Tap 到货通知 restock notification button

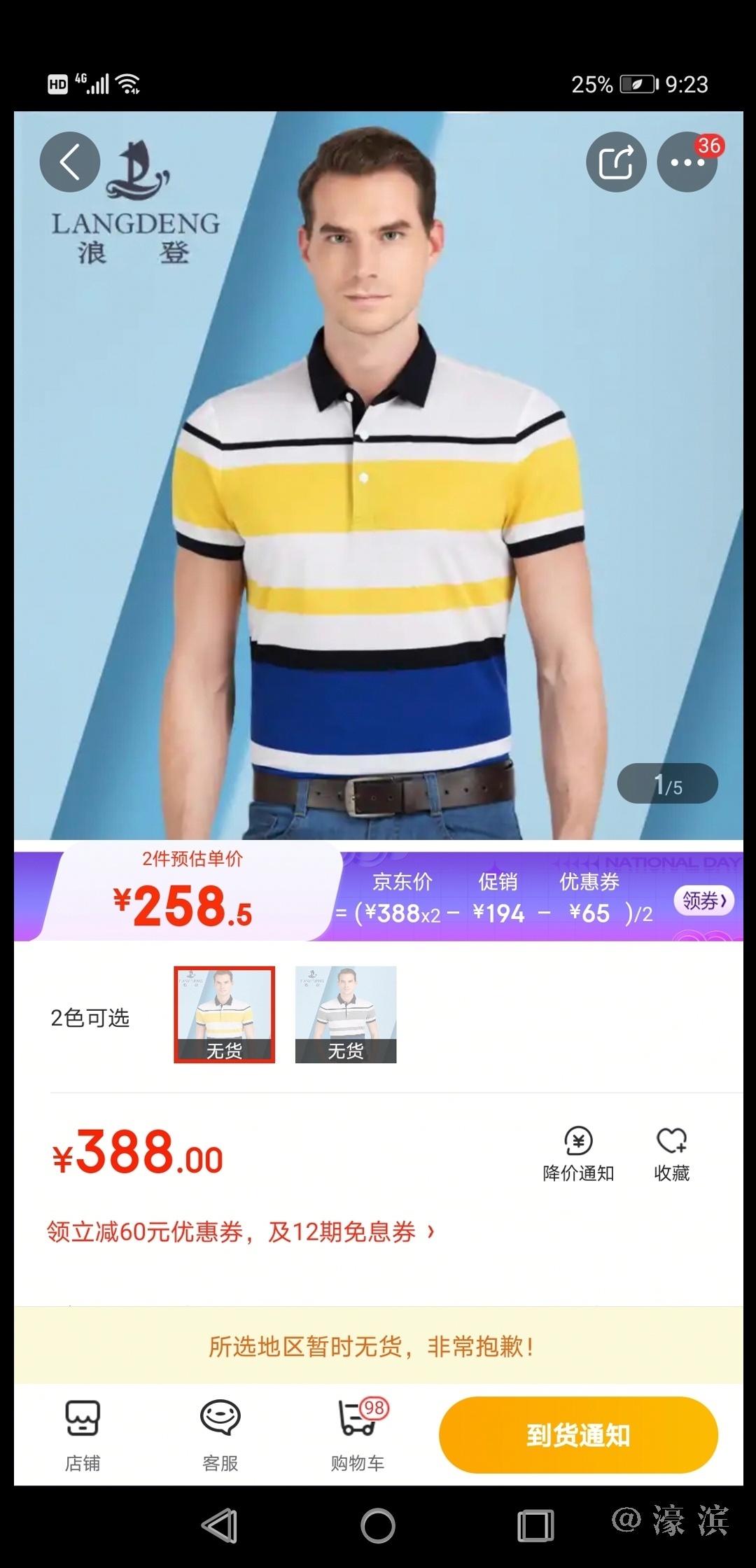578,1435
